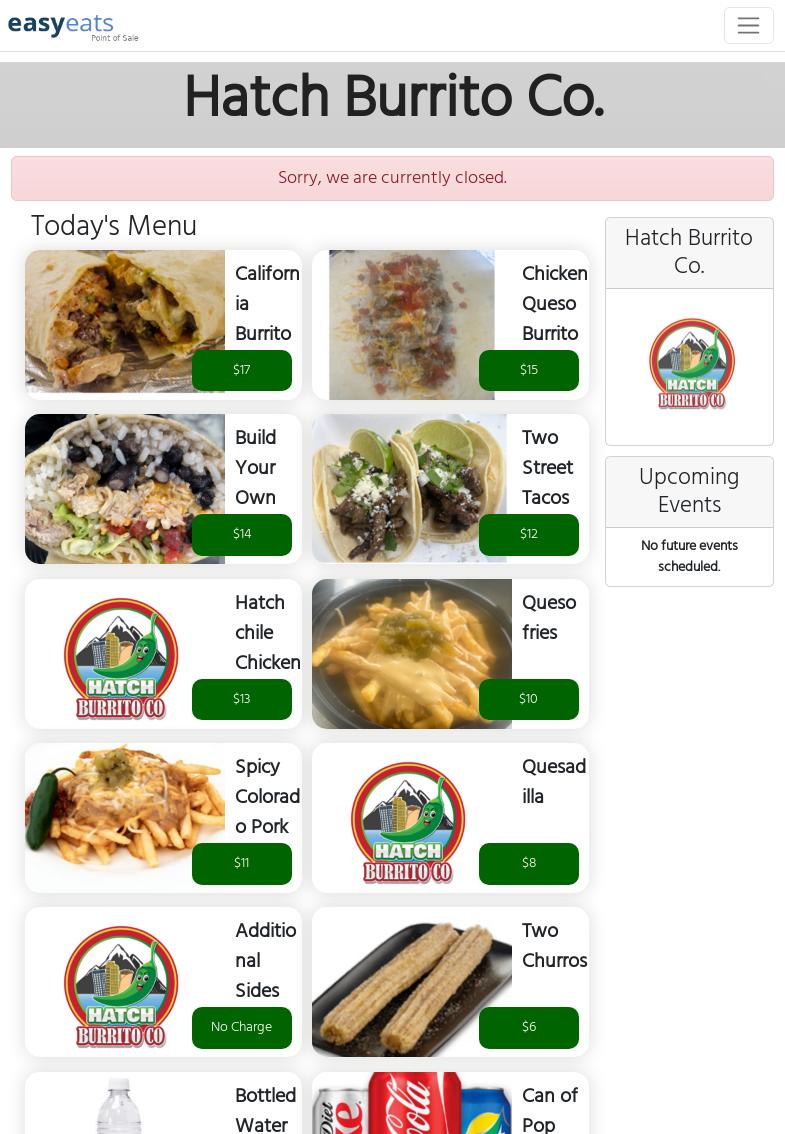Click the $15 Chicken Queso Burrito price button
Viewport: 785px width, 1134px height.
point(528,370)
